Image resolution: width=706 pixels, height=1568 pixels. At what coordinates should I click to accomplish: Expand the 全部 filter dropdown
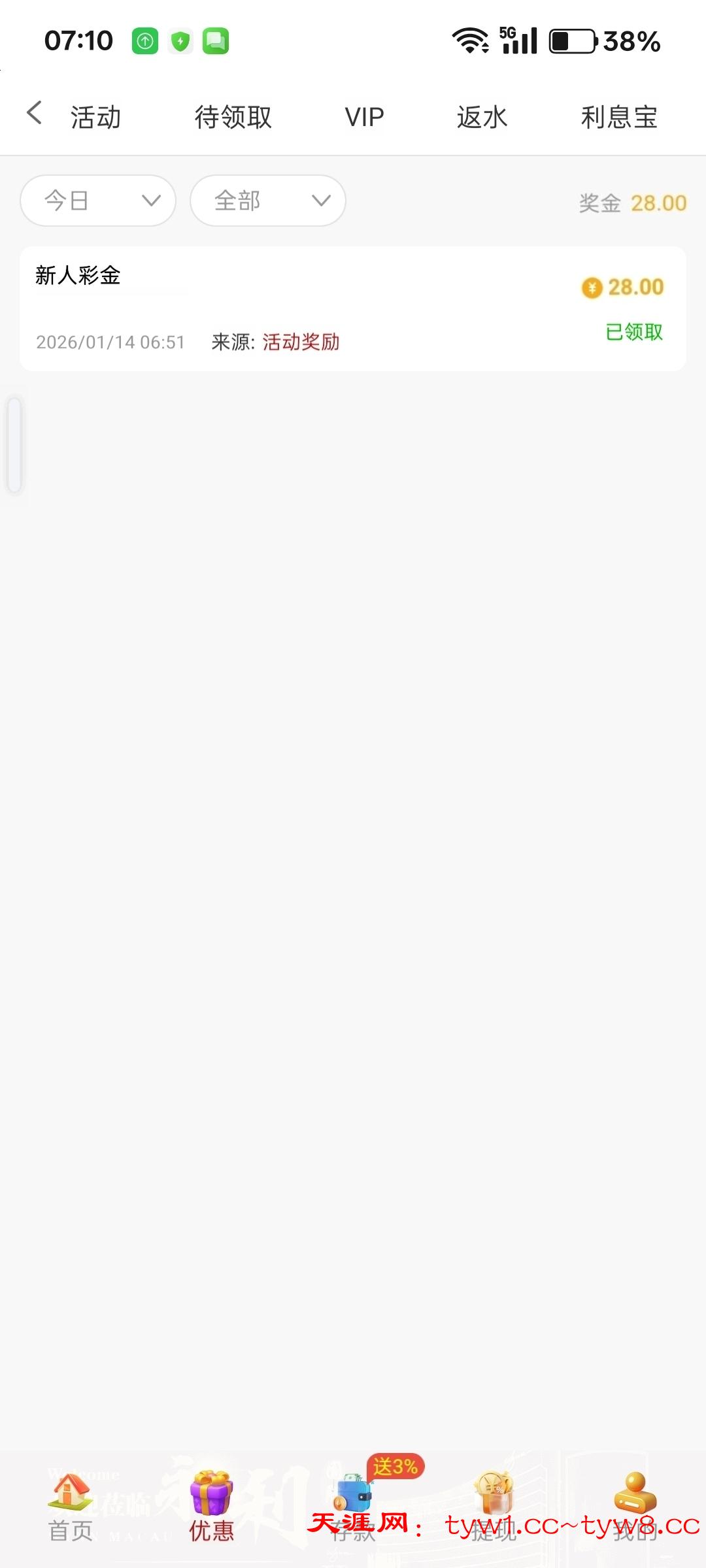pos(268,201)
